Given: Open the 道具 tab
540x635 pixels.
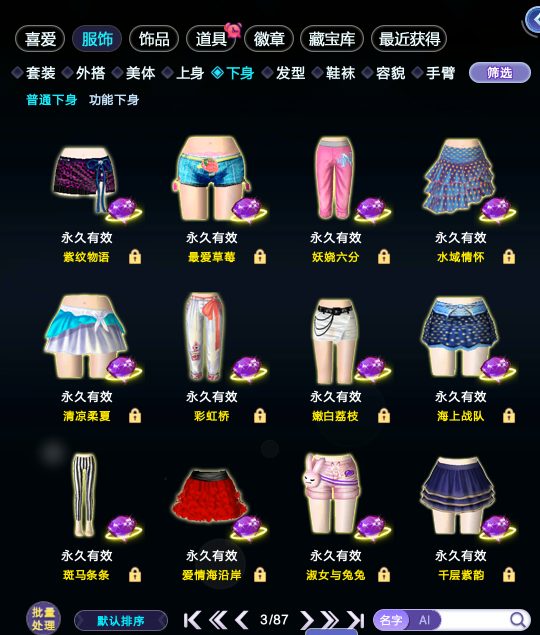Looking at the screenshot, I should pyautogui.click(x=211, y=39).
